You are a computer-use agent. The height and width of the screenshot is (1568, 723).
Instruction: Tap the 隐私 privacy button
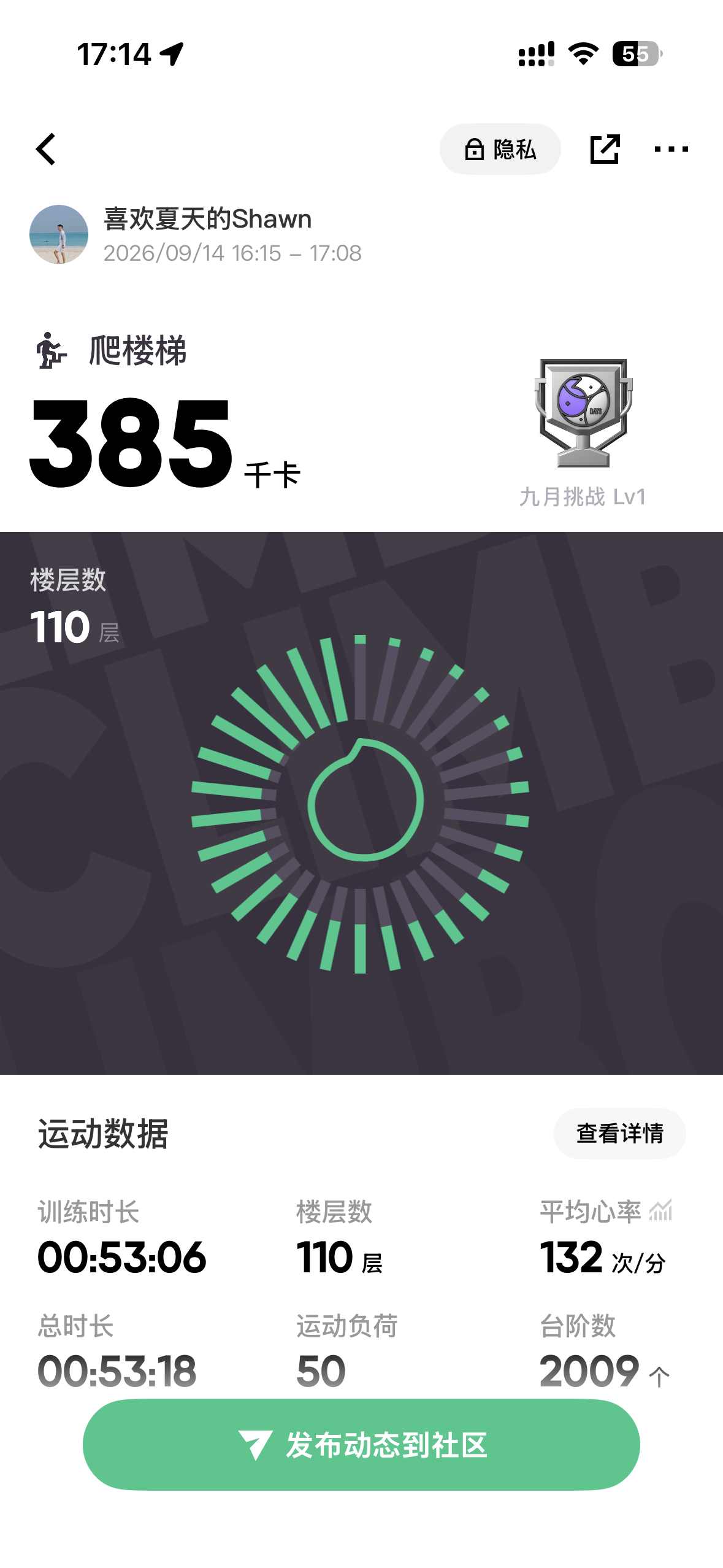[500, 149]
